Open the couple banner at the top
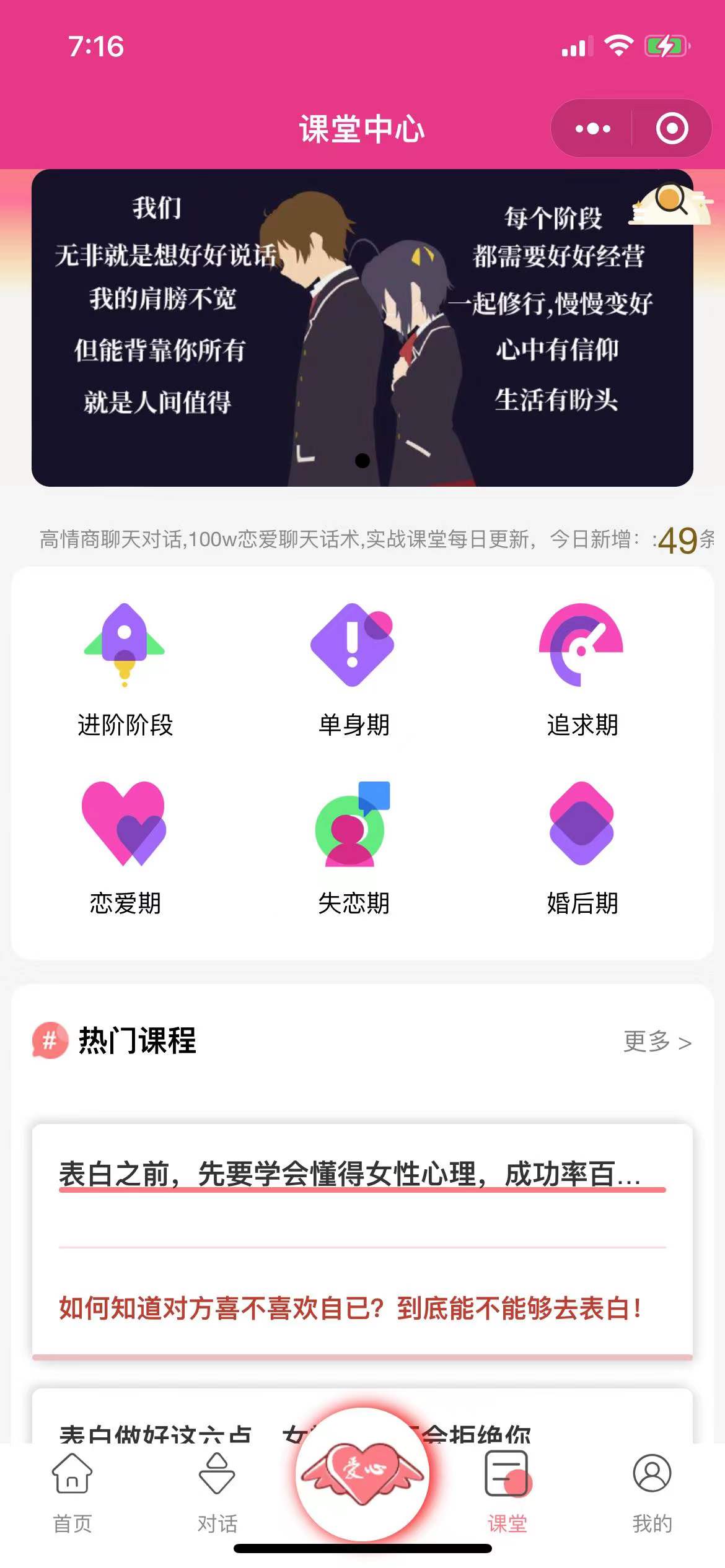 click(x=362, y=328)
